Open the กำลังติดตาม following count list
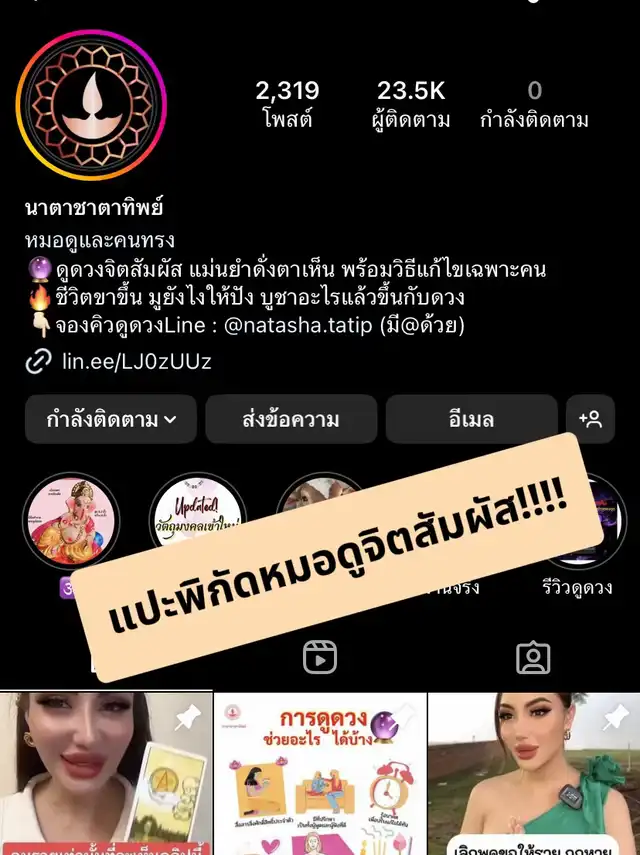This screenshot has width=640, height=855. tap(534, 104)
